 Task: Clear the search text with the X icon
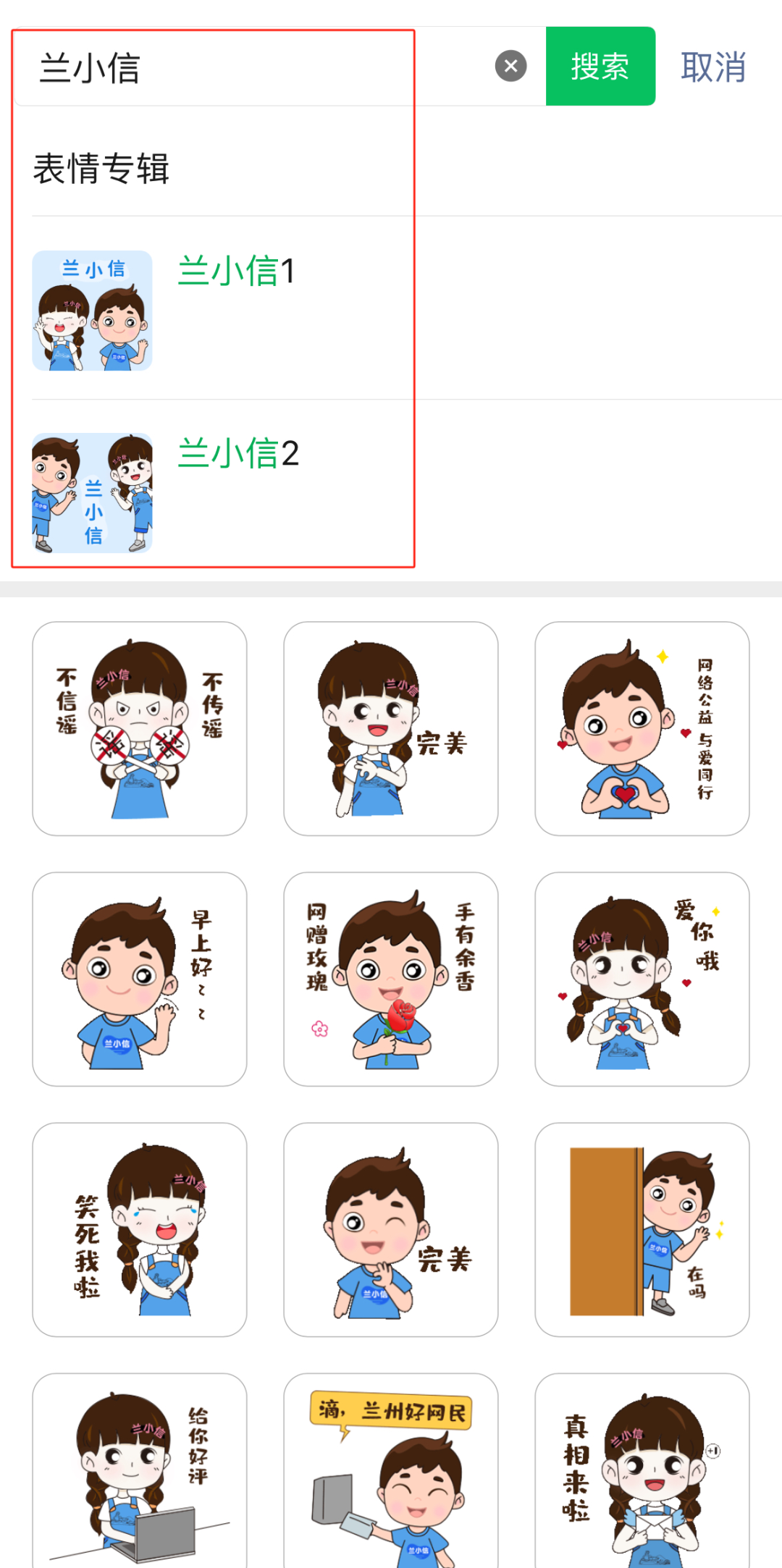pyautogui.click(x=510, y=67)
